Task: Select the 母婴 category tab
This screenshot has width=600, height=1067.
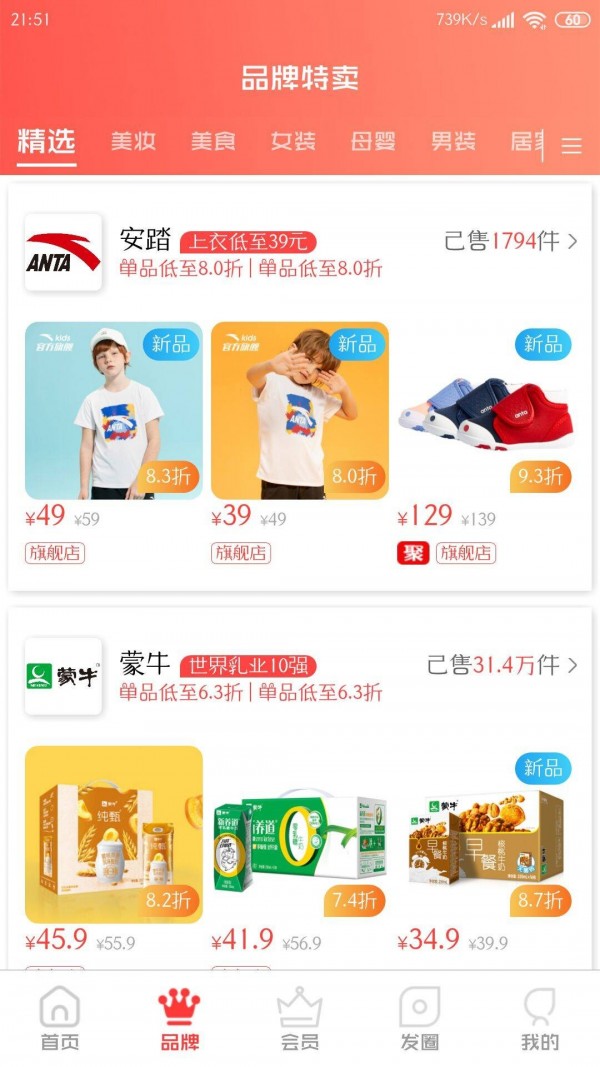Action: coord(373,141)
